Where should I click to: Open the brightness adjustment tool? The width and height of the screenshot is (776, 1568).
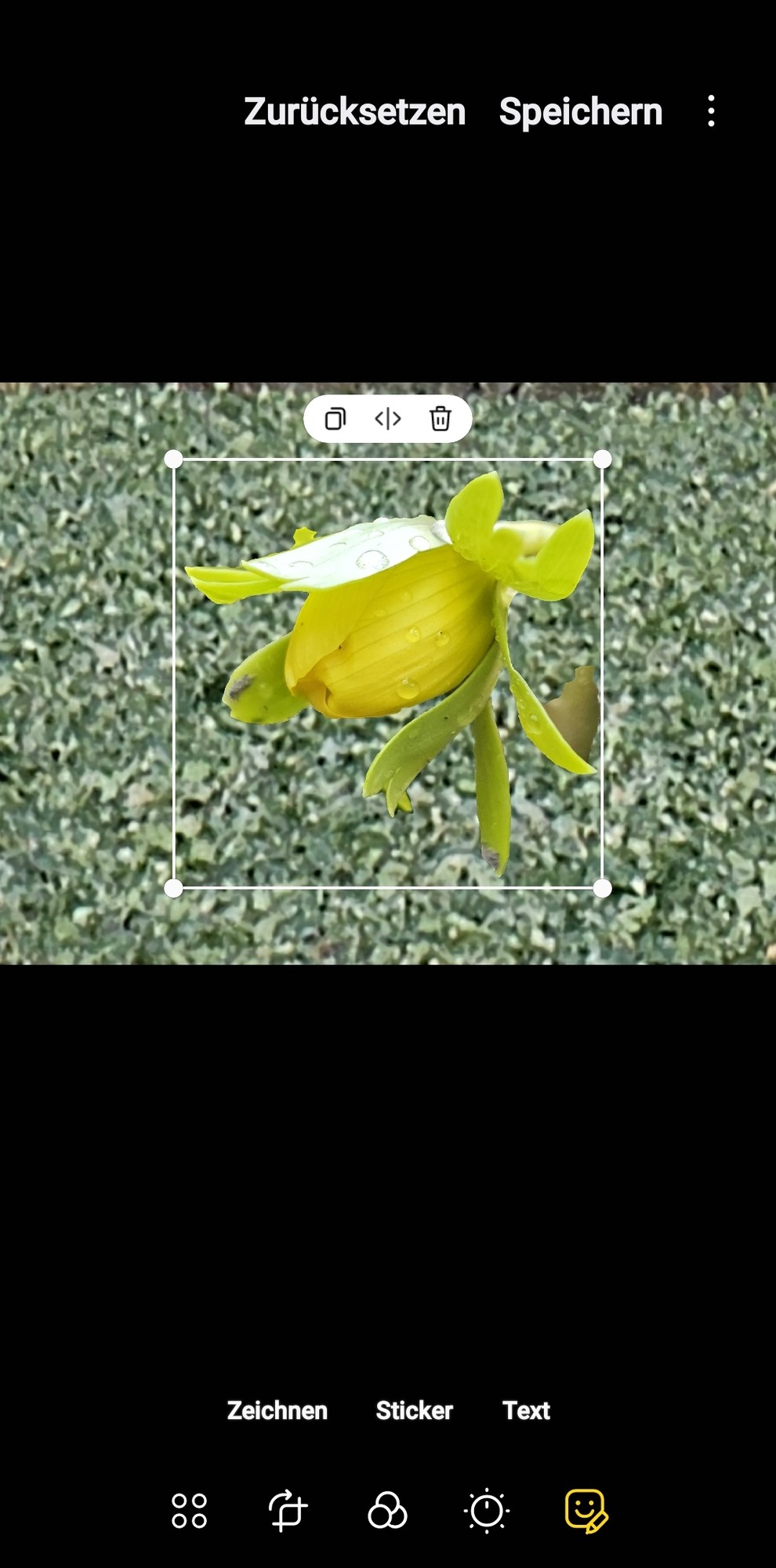pos(487,1511)
